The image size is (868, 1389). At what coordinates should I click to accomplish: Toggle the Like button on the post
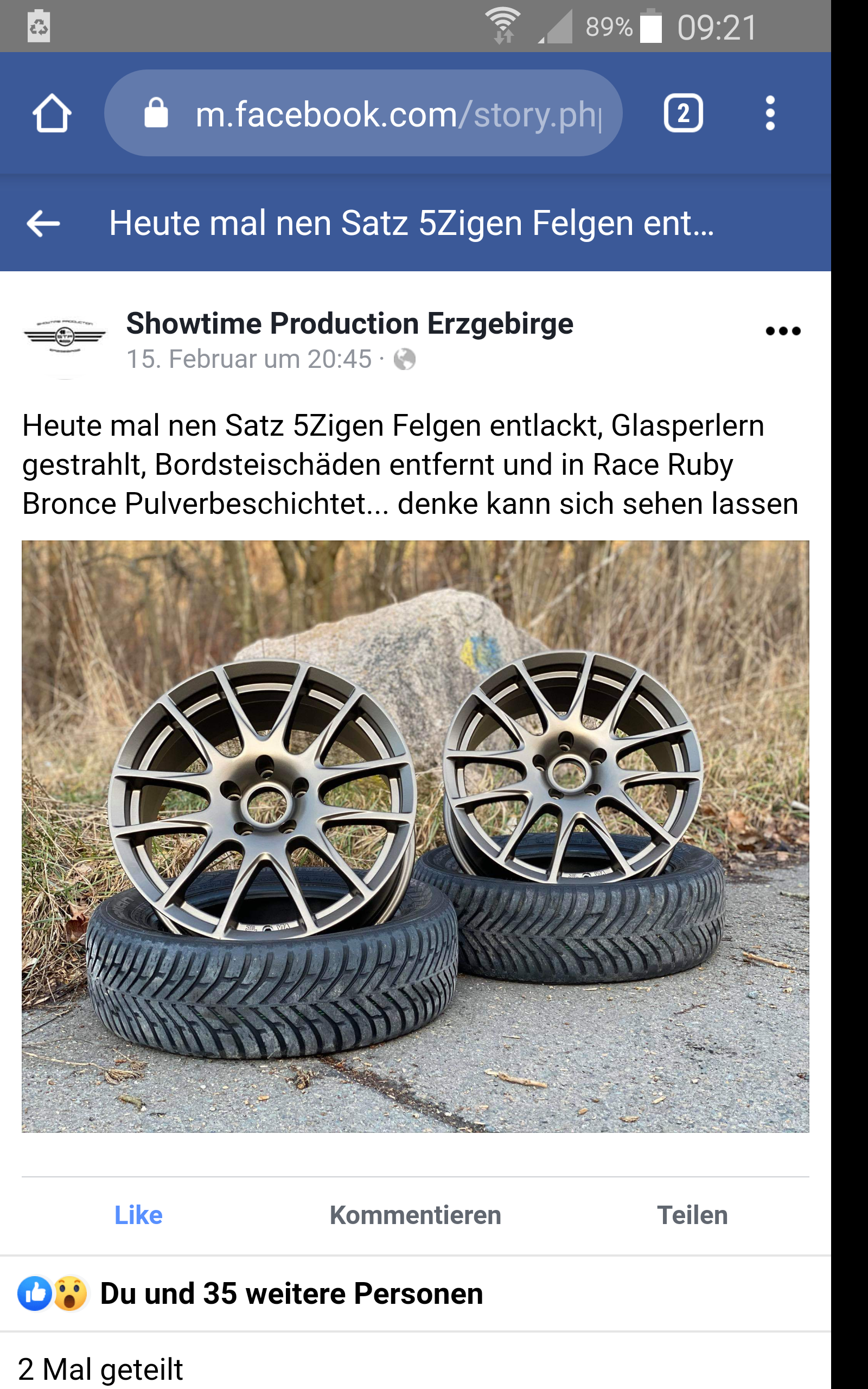tap(138, 1215)
